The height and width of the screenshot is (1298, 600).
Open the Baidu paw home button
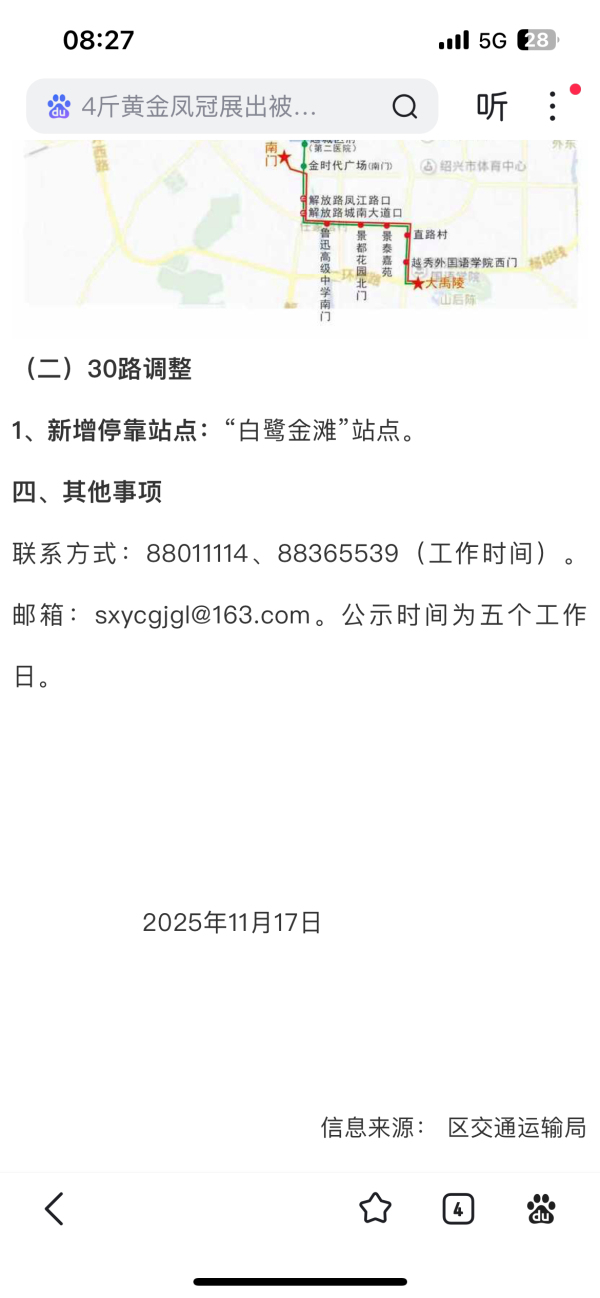point(541,1209)
